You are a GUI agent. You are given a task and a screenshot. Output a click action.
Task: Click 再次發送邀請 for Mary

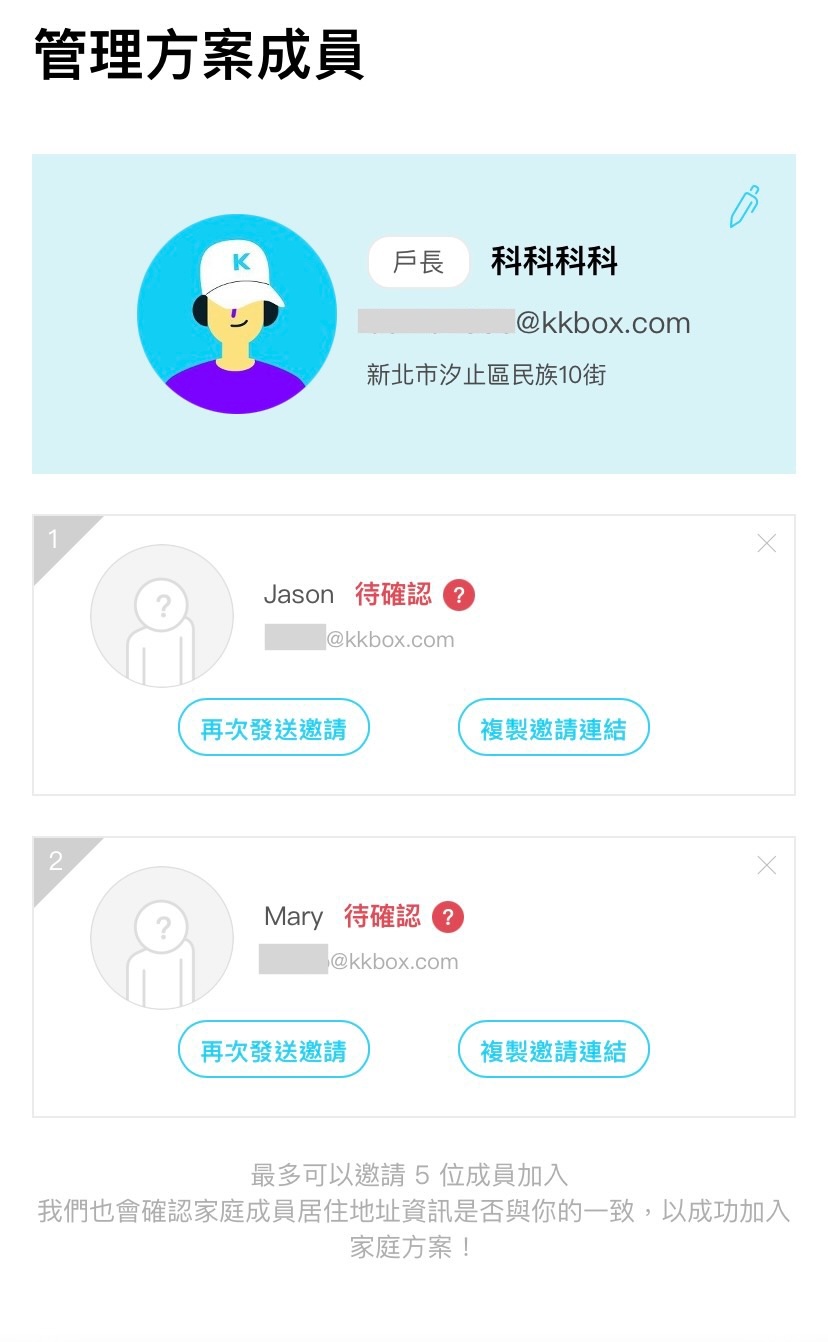pyautogui.click(x=274, y=1049)
